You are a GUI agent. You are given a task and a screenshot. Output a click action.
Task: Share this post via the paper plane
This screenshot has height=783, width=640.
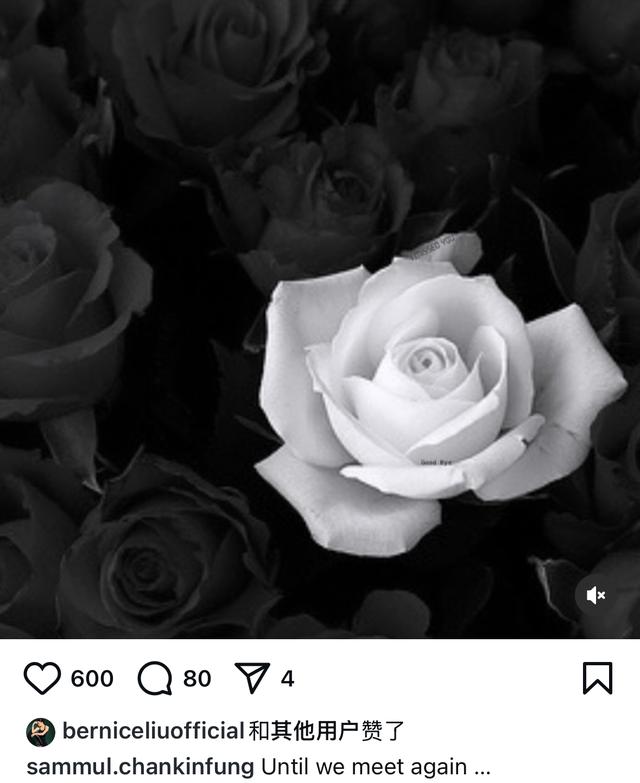(252, 678)
